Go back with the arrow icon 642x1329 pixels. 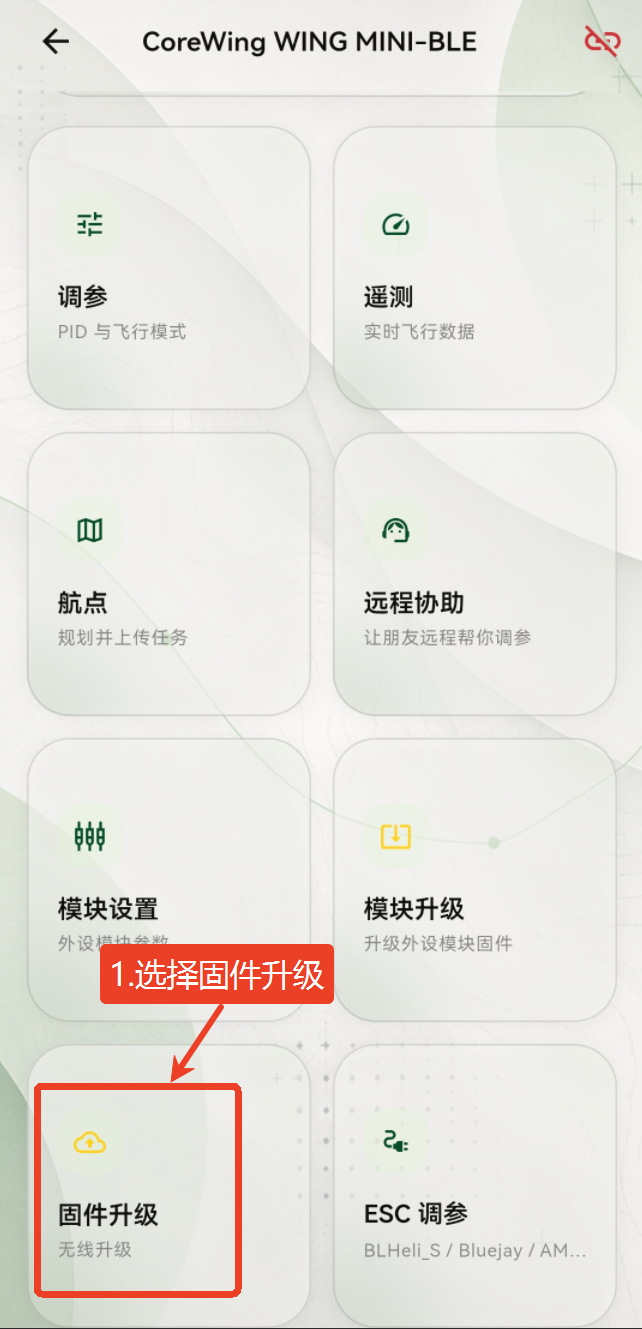click(x=56, y=41)
